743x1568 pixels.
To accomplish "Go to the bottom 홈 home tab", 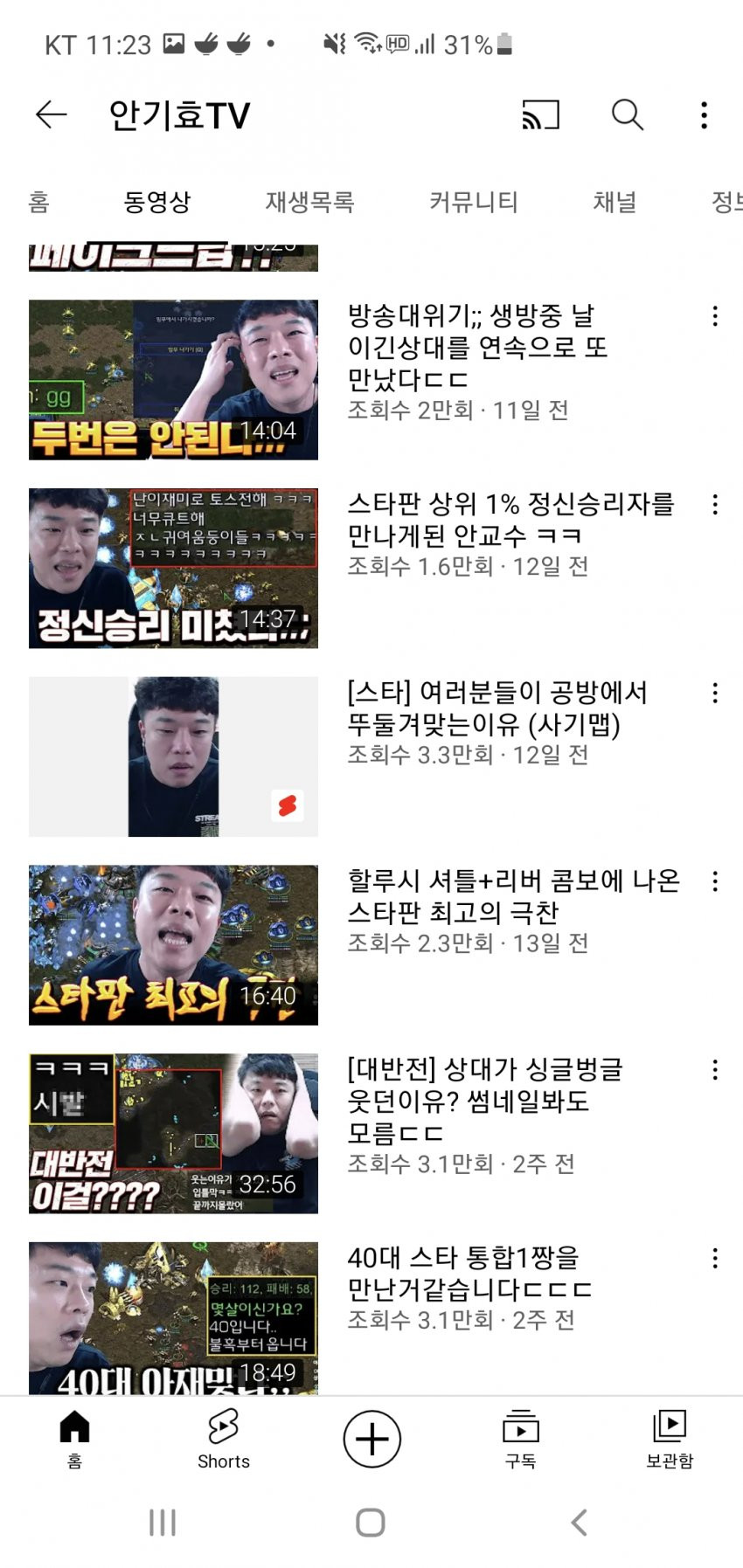I will [x=74, y=1440].
